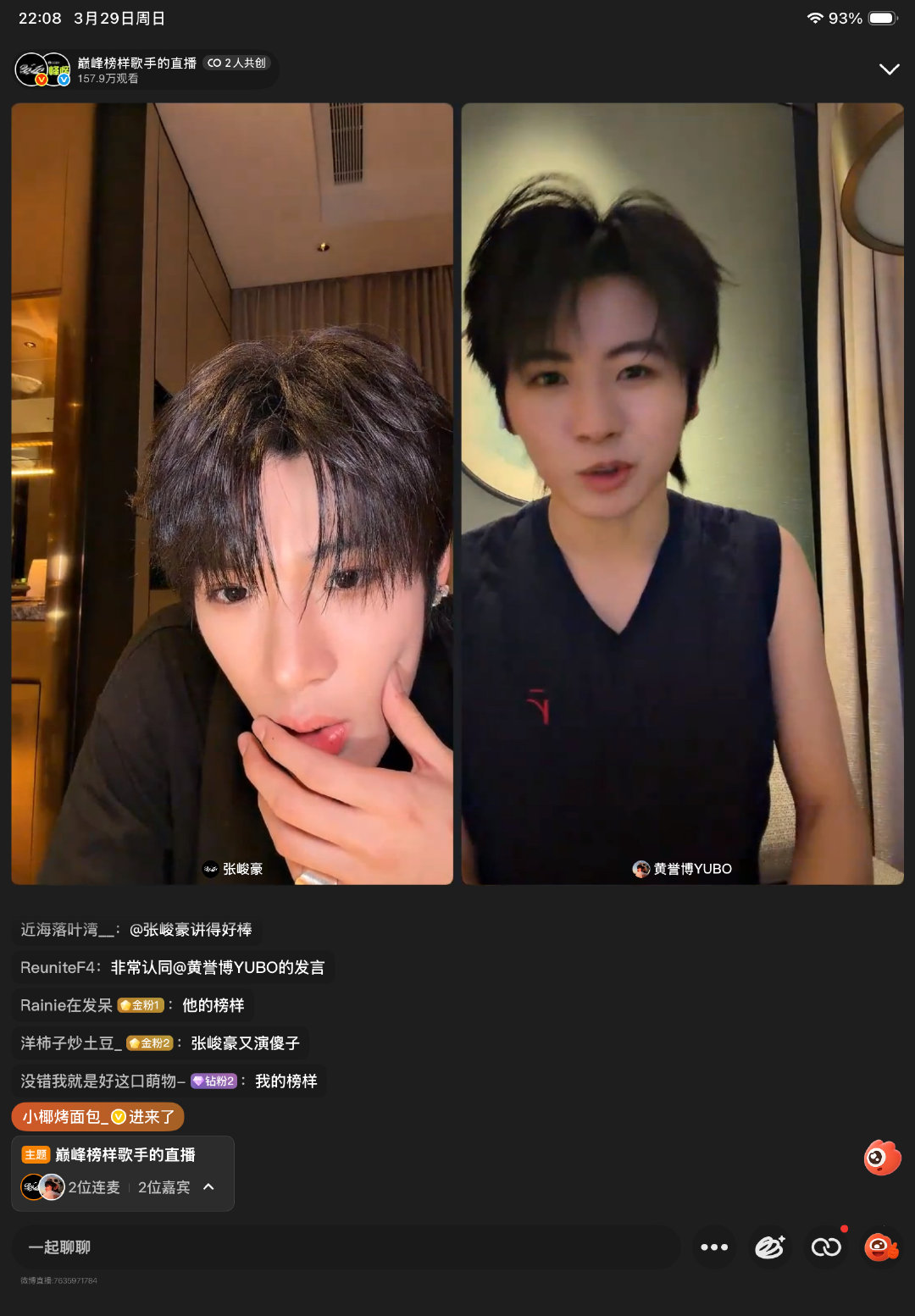
Task: Open the doodle sticker effects icon
Action: coord(770,1247)
